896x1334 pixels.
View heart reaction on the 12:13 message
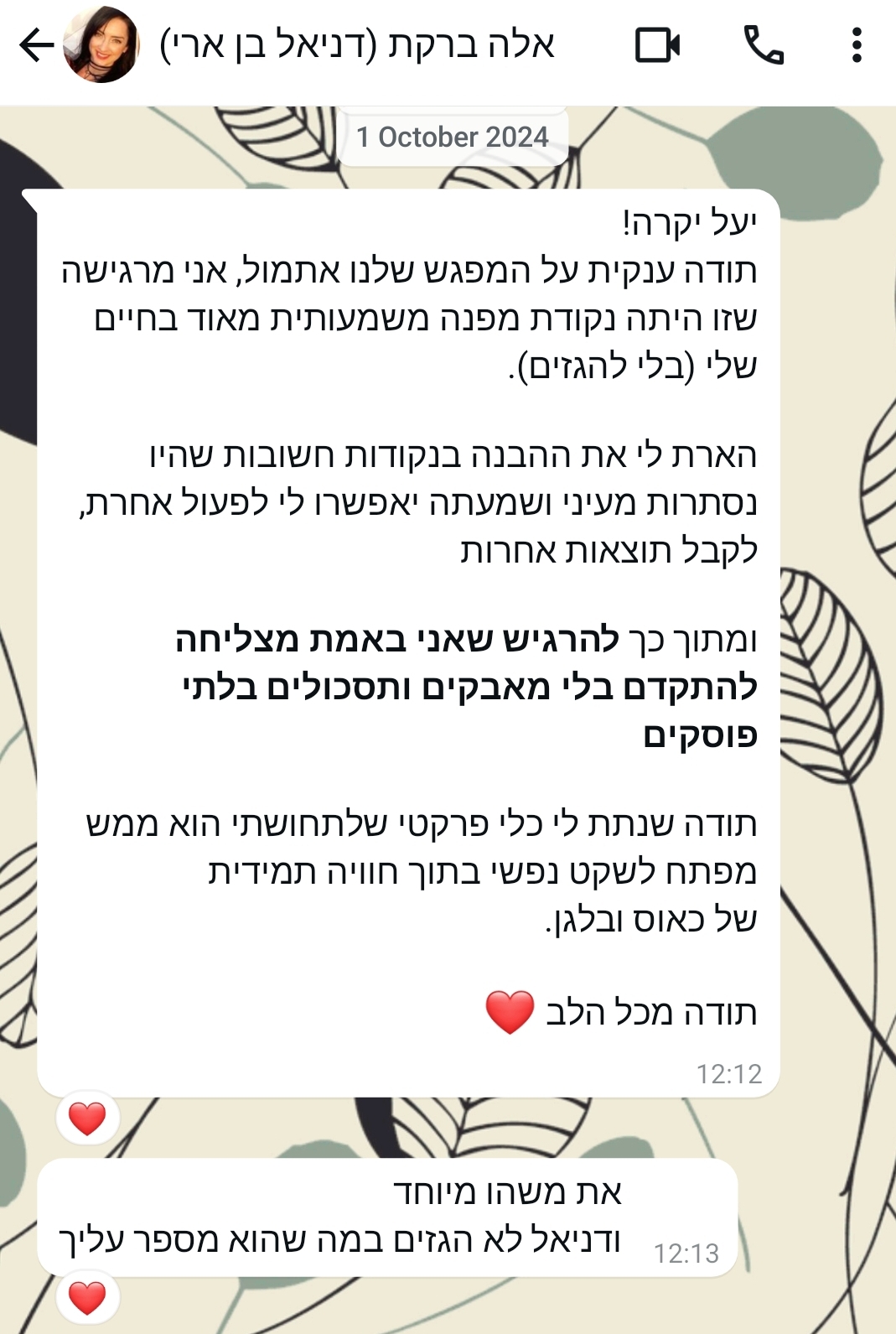[87, 1297]
